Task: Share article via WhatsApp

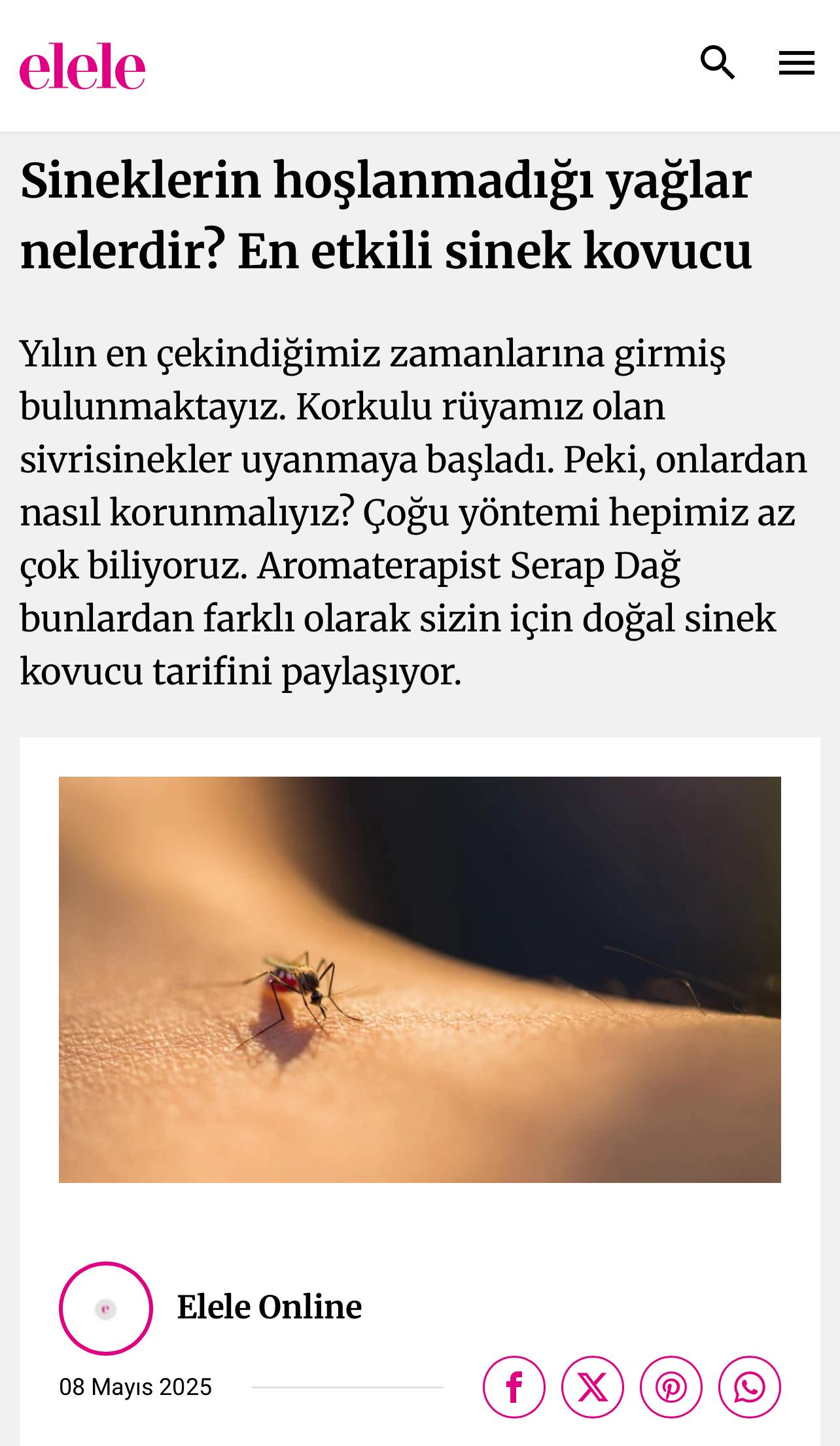Action: click(749, 1387)
